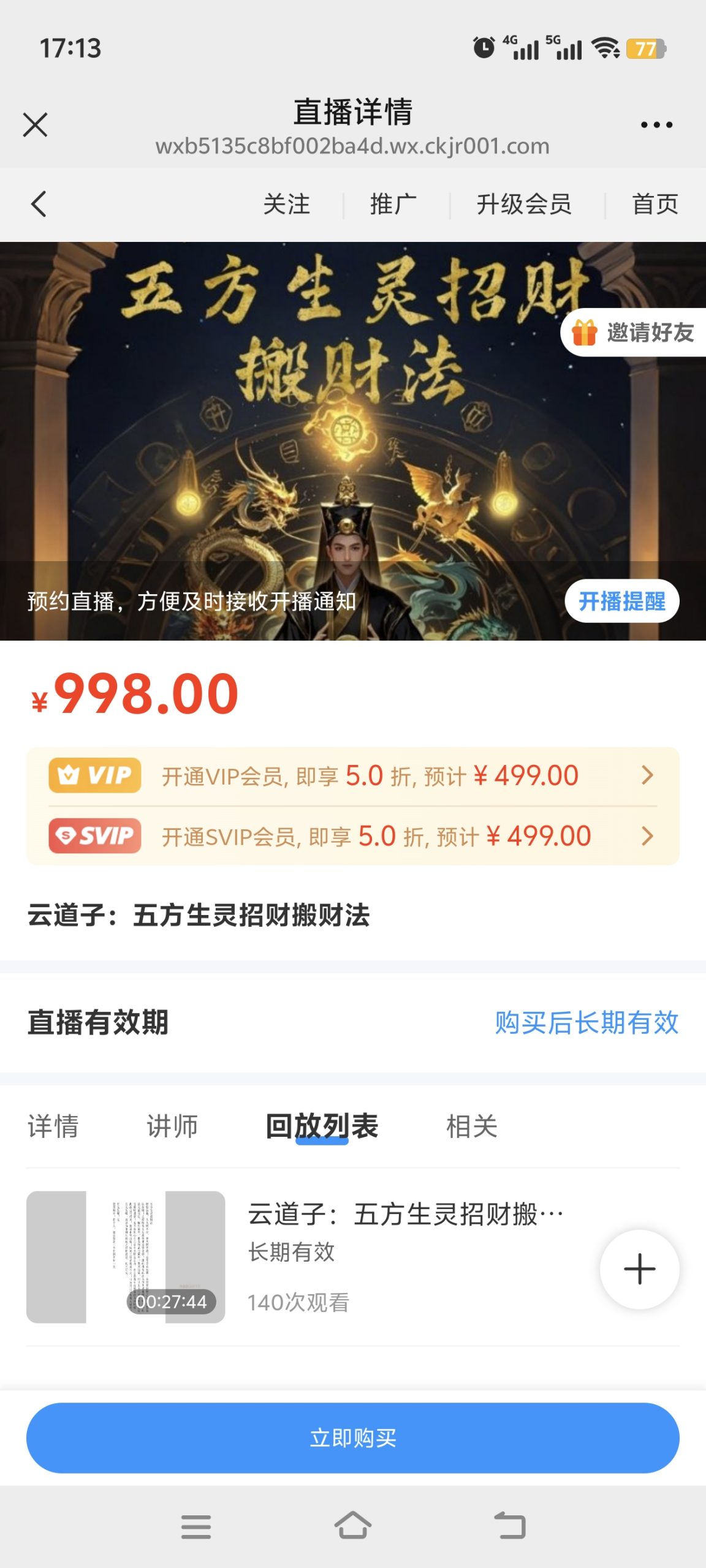Go back with the left arrow
The width and height of the screenshot is (706, 1568).
[39, 204]
